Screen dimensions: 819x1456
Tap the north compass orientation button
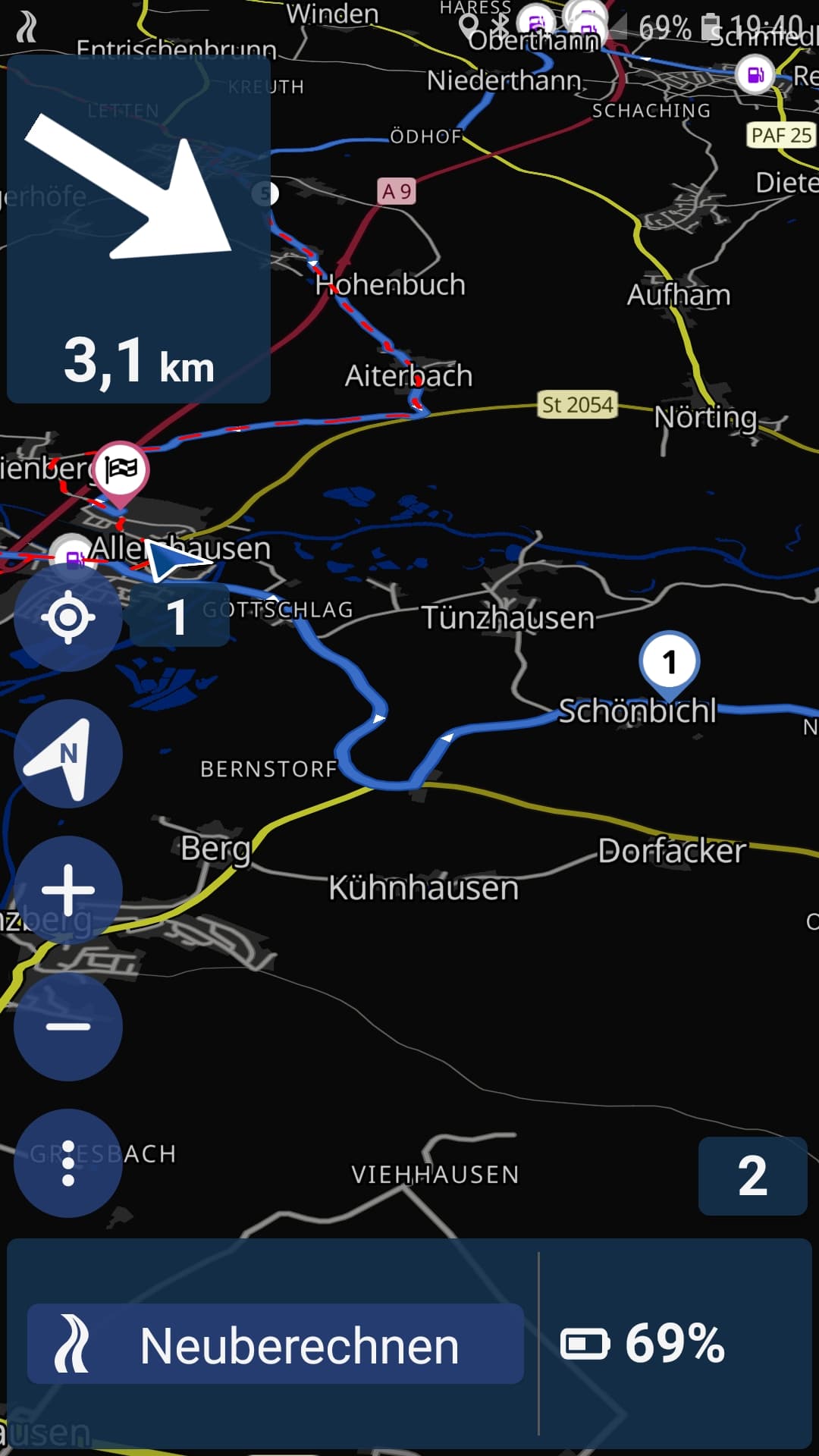click(68, 754)
